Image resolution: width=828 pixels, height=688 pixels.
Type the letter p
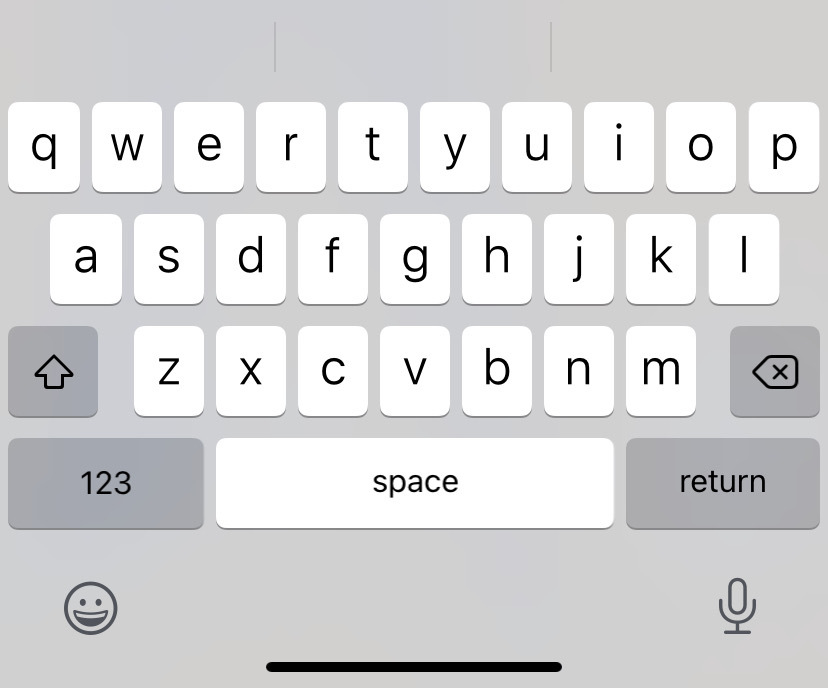click(x=785, y=147)
